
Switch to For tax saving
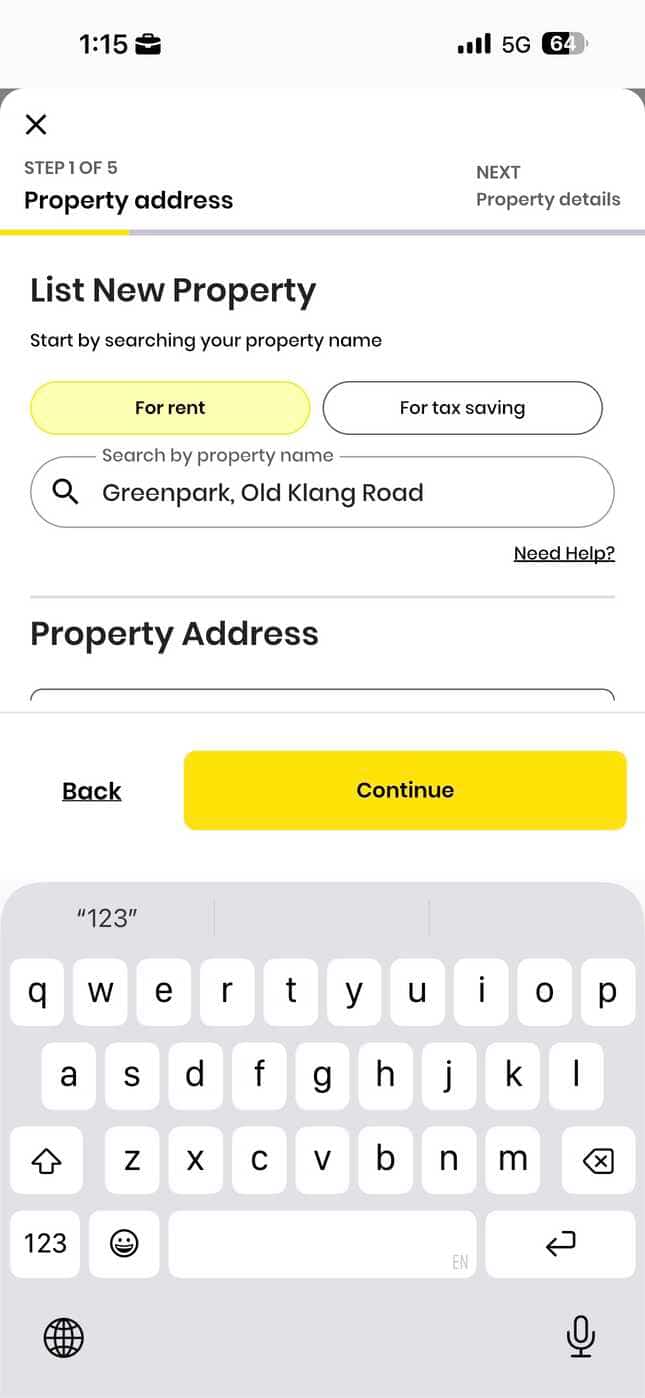462,408
